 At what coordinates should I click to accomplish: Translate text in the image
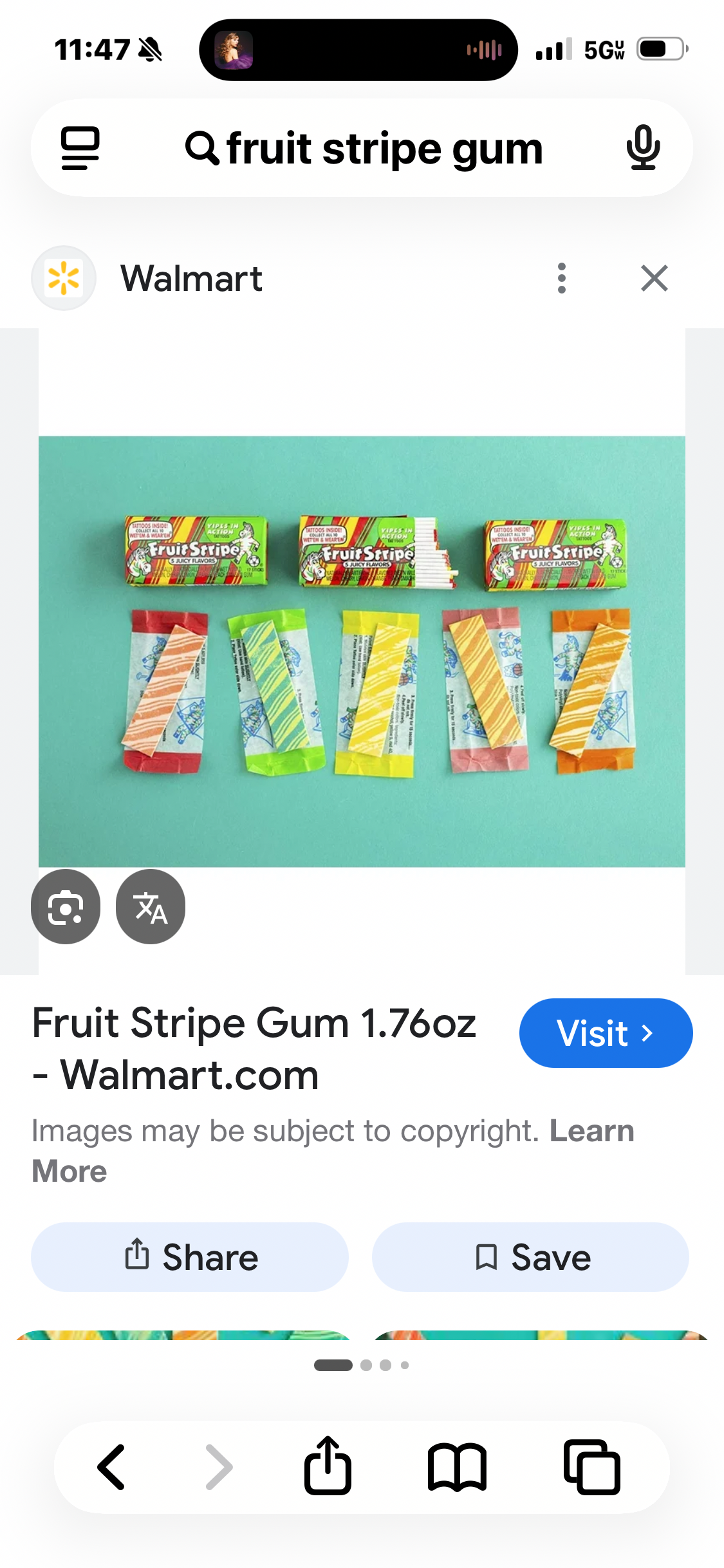pyautogui.click(x=151, y=907)
